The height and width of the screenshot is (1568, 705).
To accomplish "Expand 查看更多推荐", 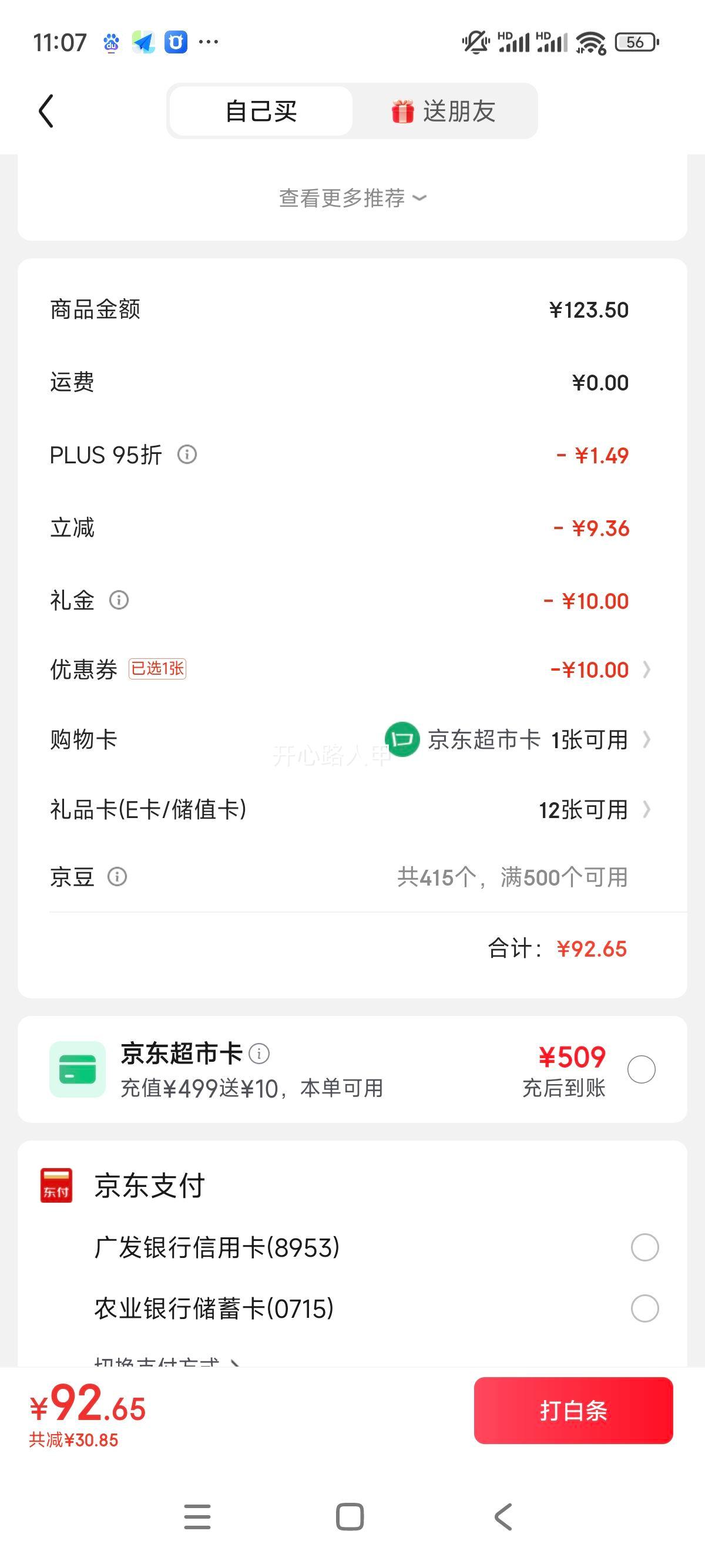I will (x=352, y=198).
